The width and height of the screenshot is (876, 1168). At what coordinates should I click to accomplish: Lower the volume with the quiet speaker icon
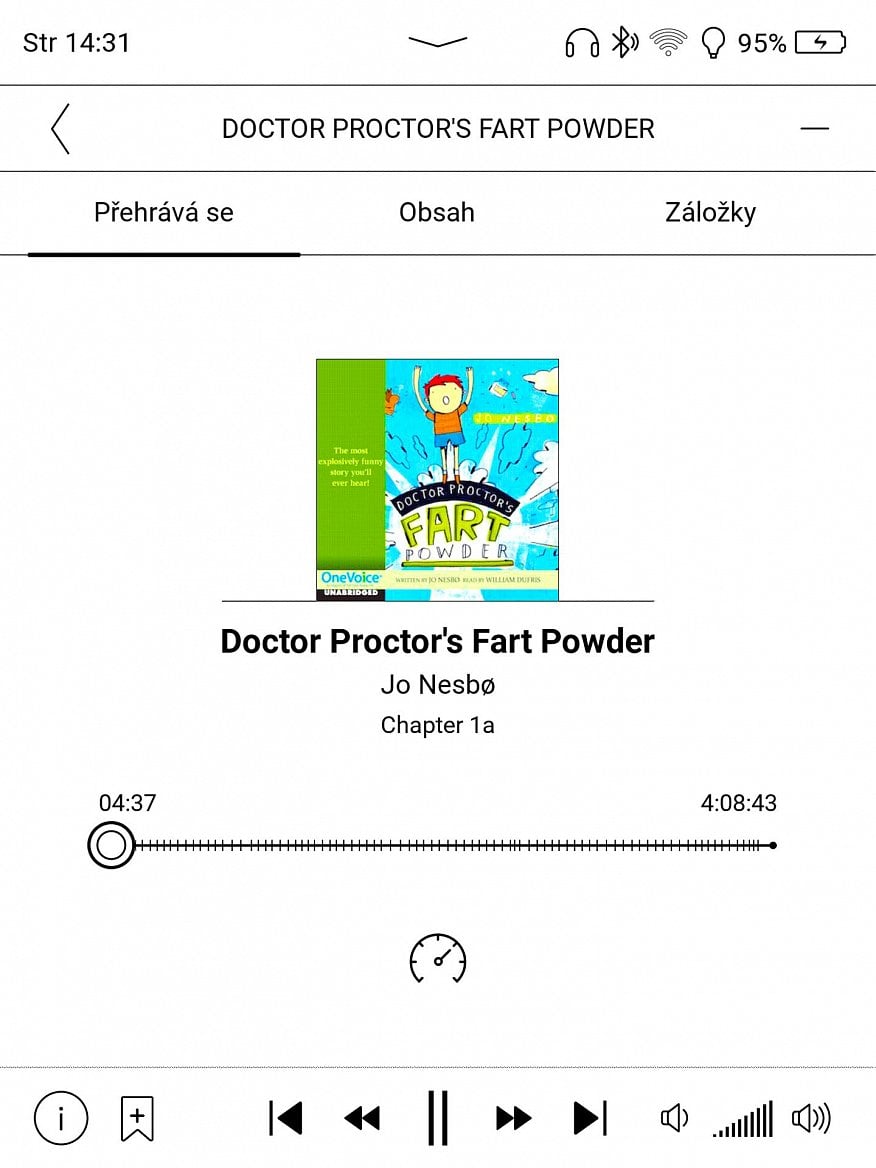tap(674, 1118)
